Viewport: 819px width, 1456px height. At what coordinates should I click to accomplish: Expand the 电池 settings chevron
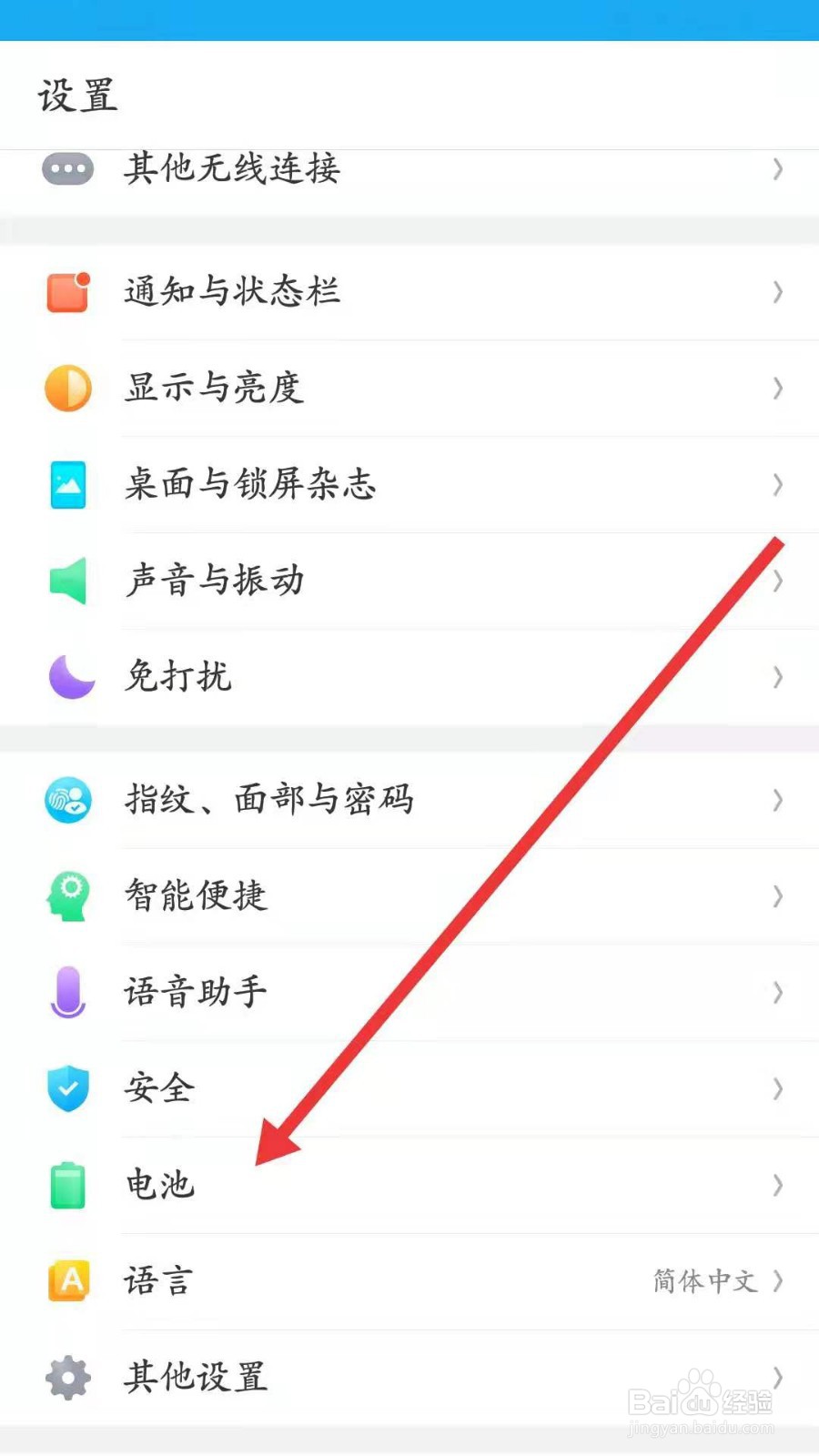(x=778, y=1186)
